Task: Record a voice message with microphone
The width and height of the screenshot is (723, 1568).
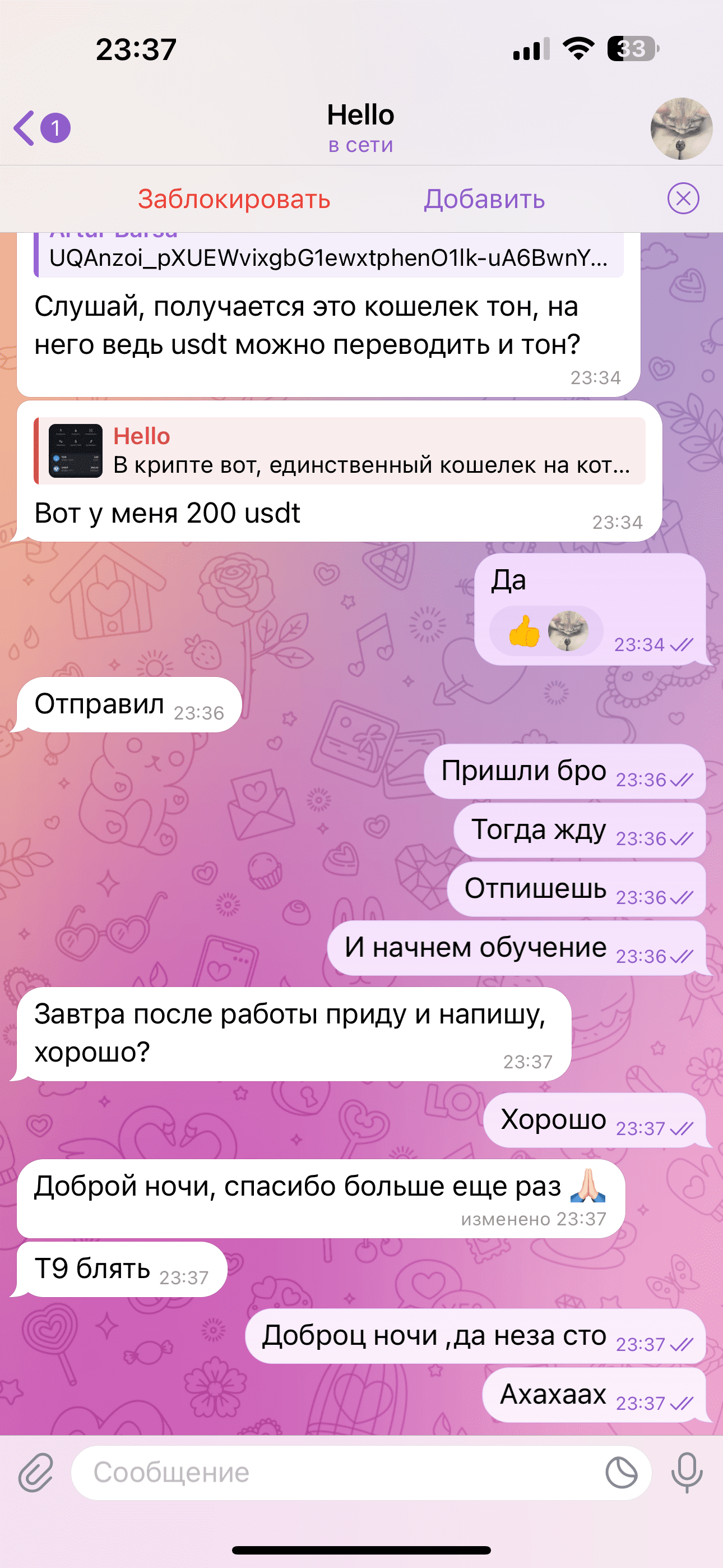Action: (687, 1473)
